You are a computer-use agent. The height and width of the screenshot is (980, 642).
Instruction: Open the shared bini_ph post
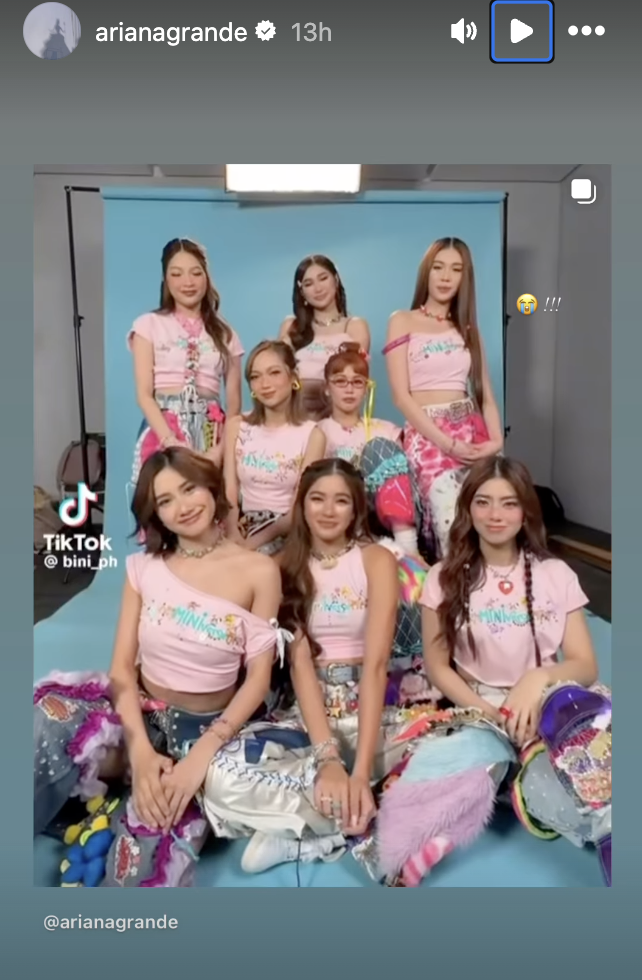click(x=322, y=525)
